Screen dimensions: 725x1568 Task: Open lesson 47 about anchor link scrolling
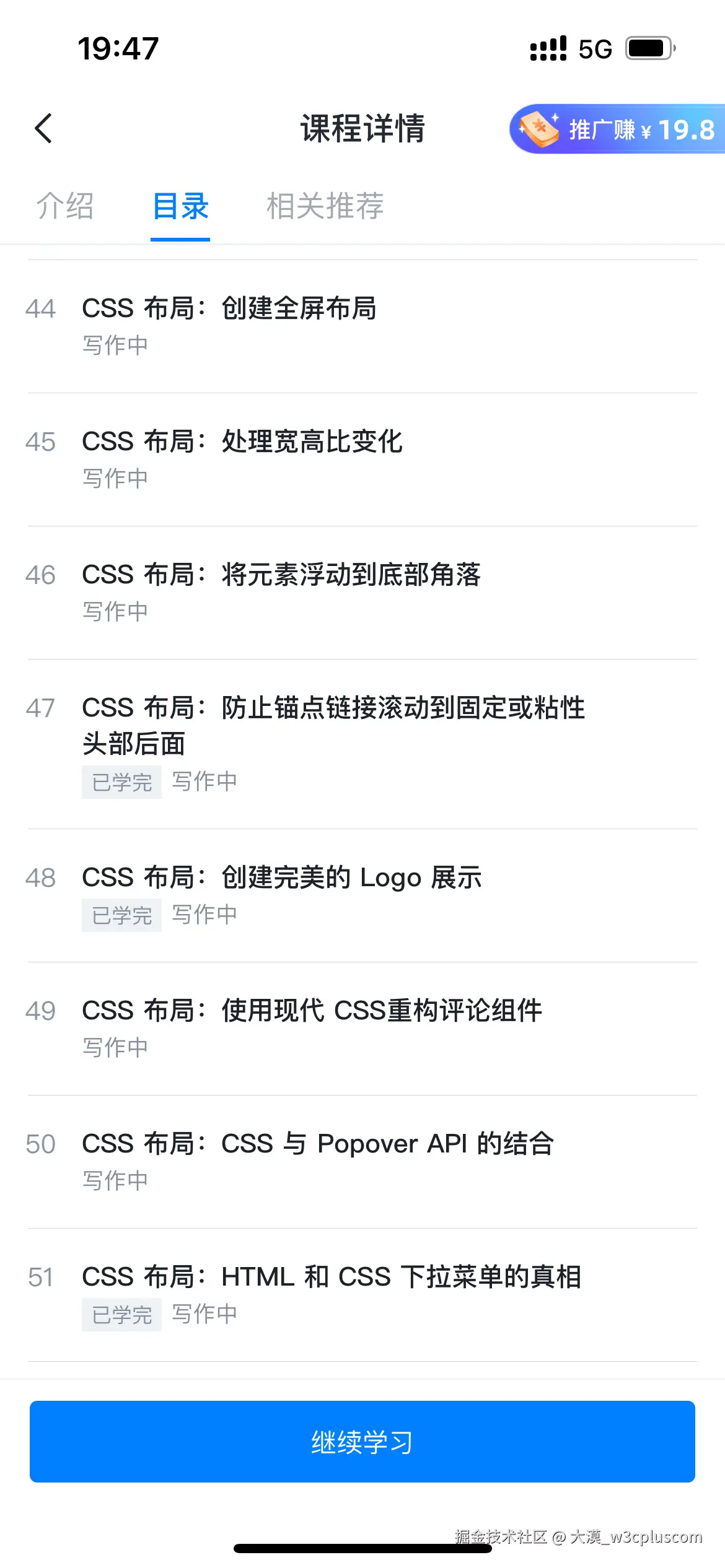click(x=335, y=725)
